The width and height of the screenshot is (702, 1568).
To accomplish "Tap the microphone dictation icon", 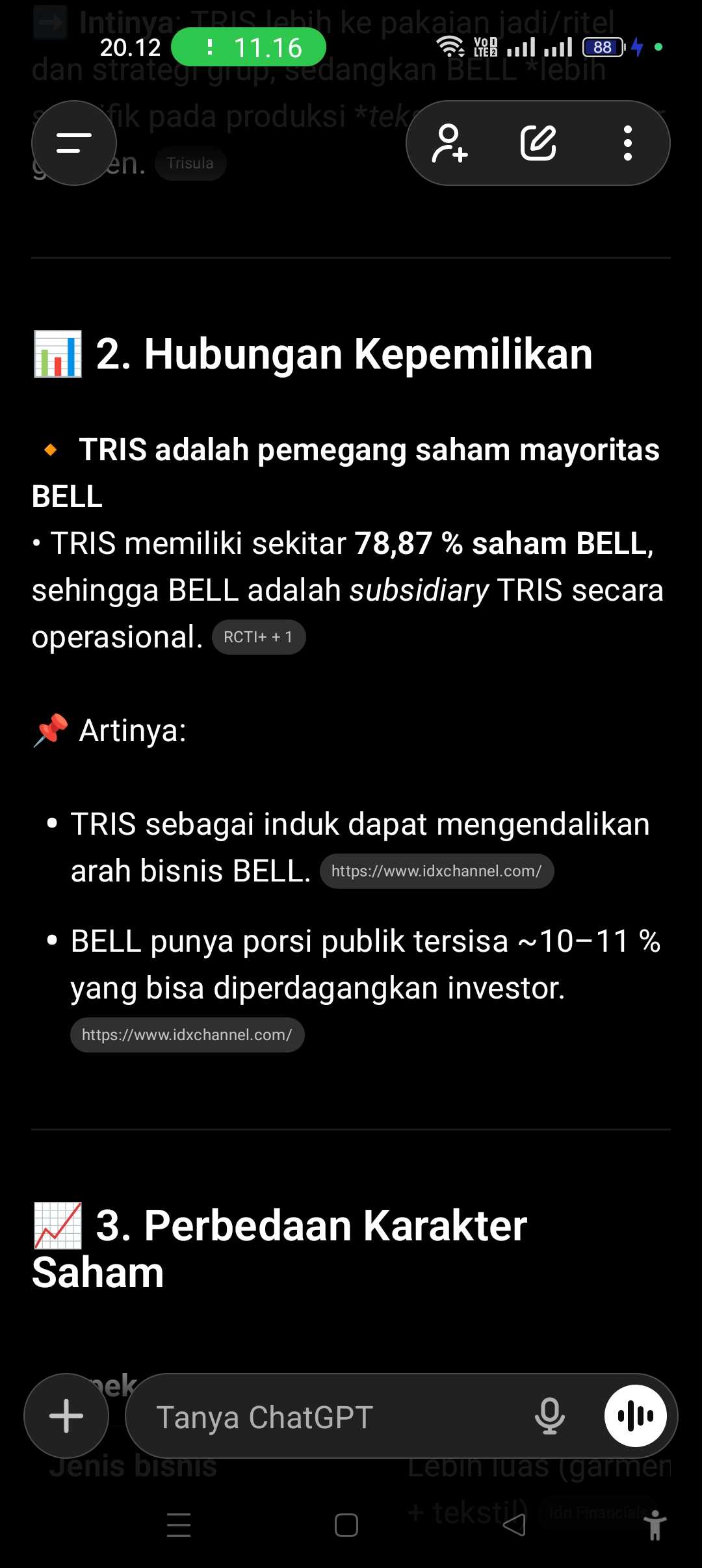I will pyautogui.click(x=549, y=1416).
